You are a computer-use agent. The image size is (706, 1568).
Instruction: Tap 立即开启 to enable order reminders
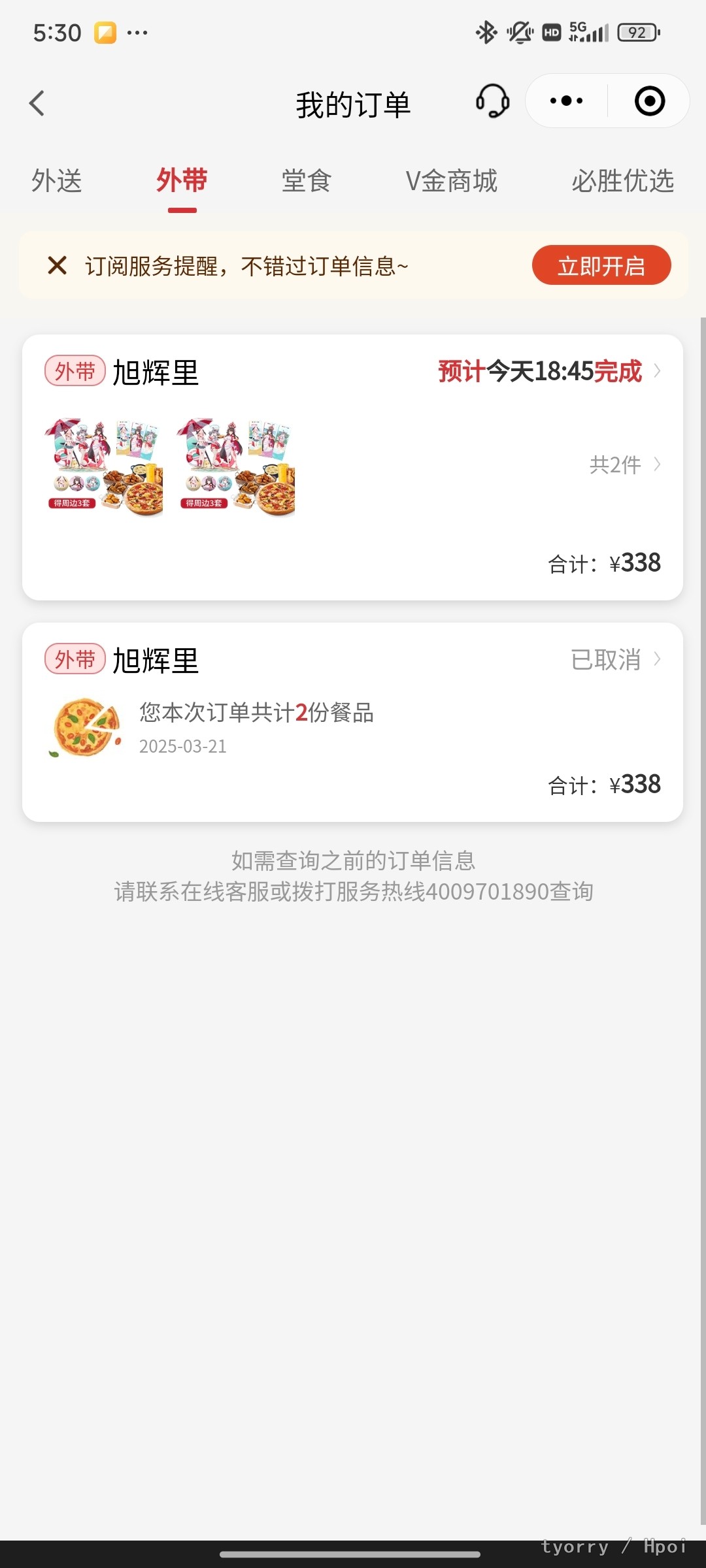601,265
